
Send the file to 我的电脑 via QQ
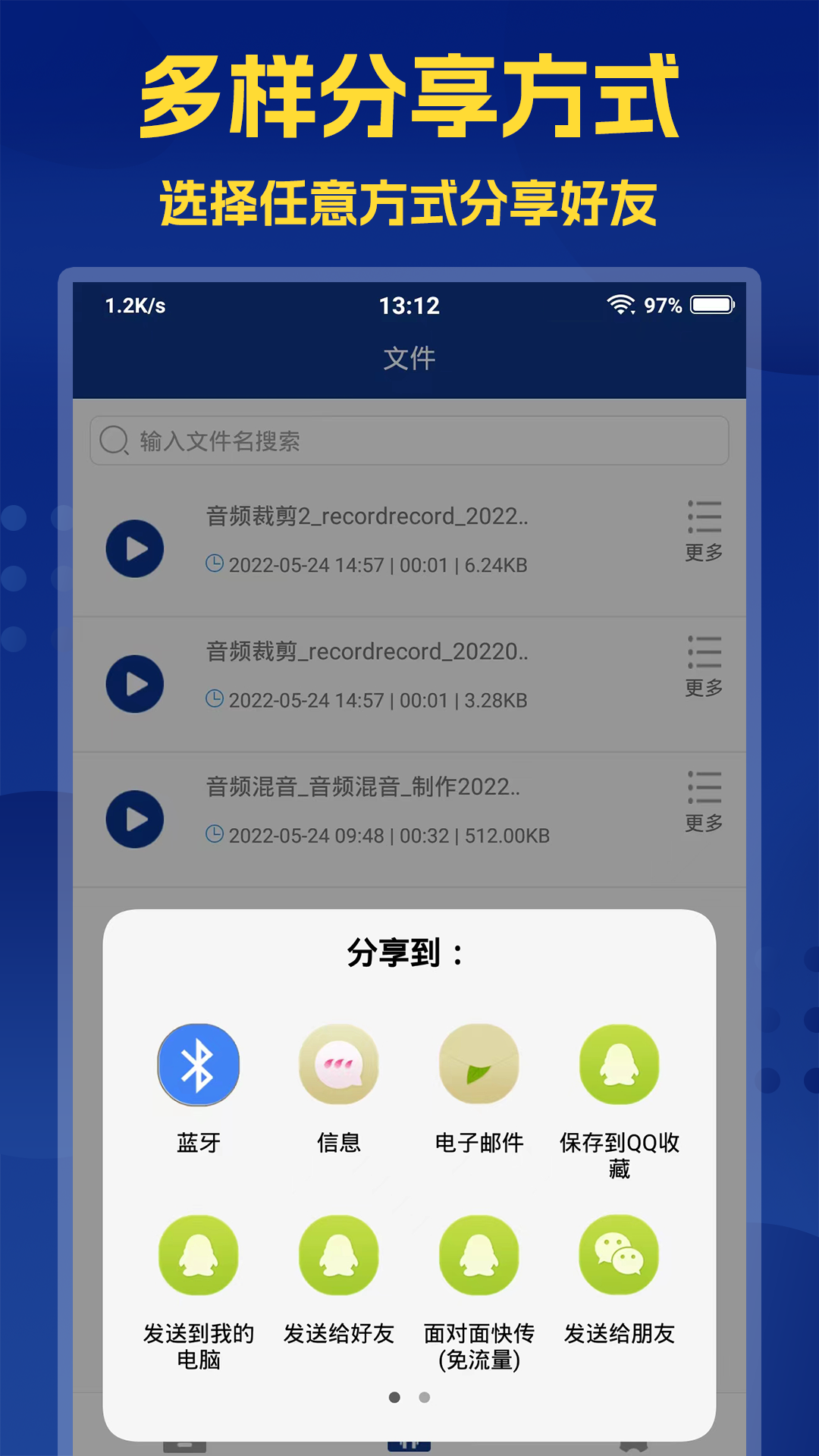[199, 1255]
